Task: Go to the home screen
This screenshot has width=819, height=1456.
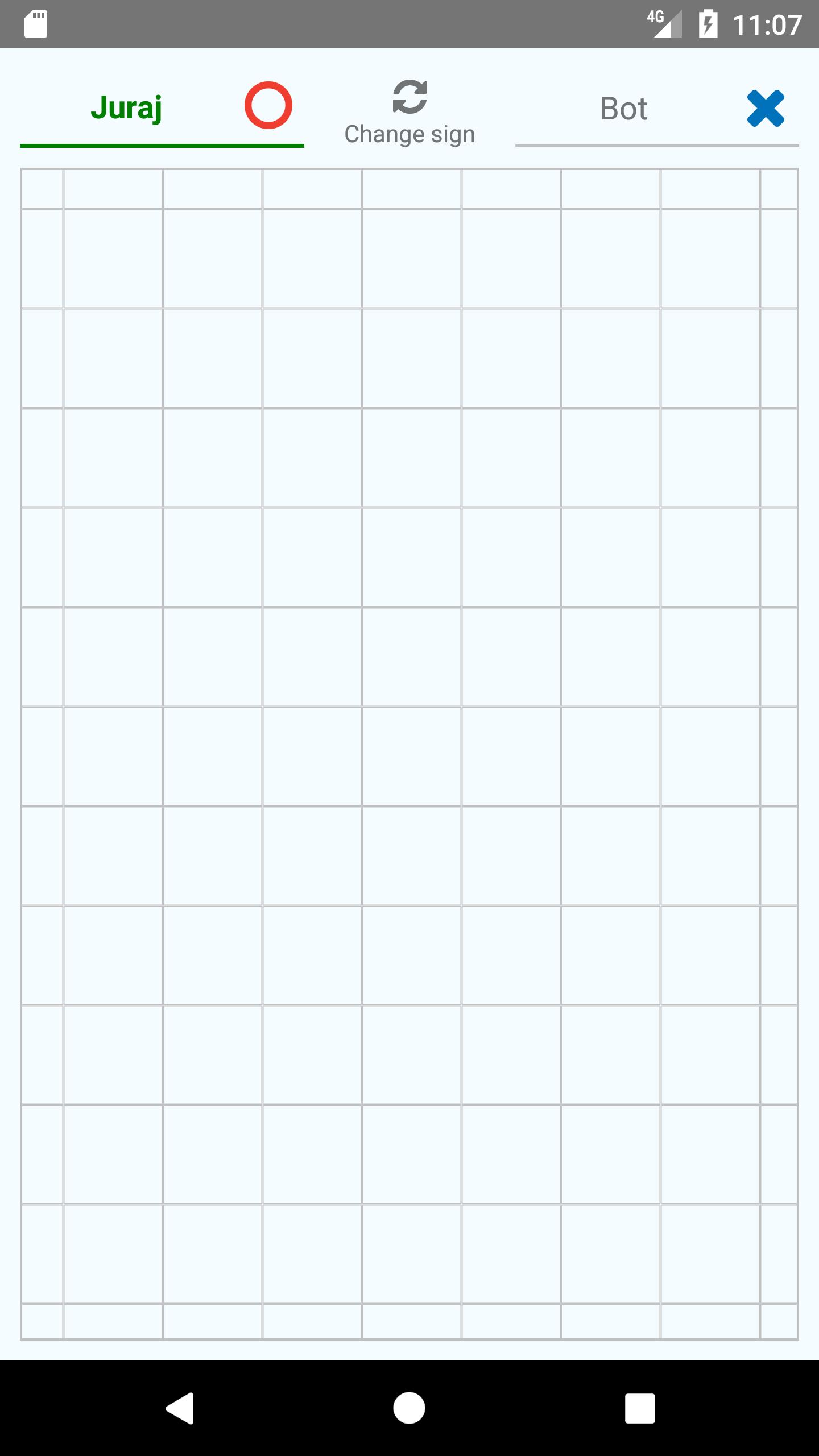Action: 409,1408
